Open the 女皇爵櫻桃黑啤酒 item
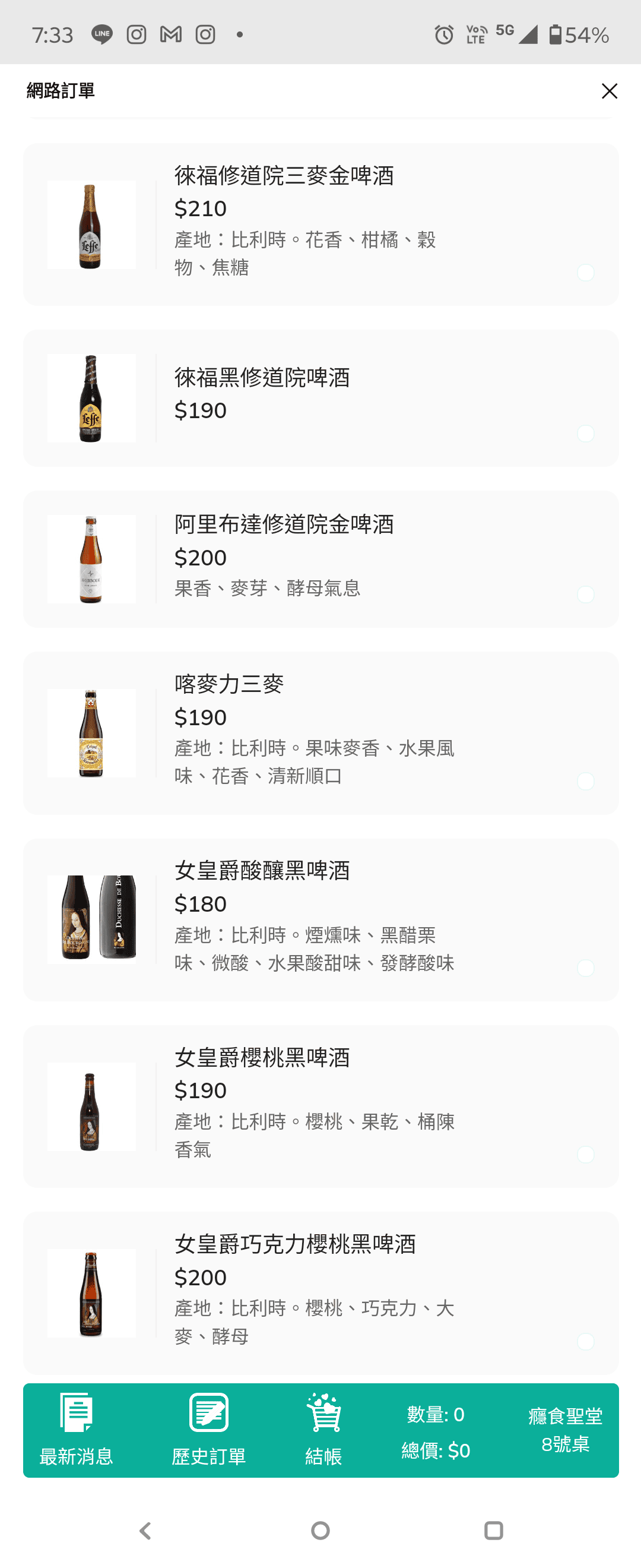 point(320,1106)
